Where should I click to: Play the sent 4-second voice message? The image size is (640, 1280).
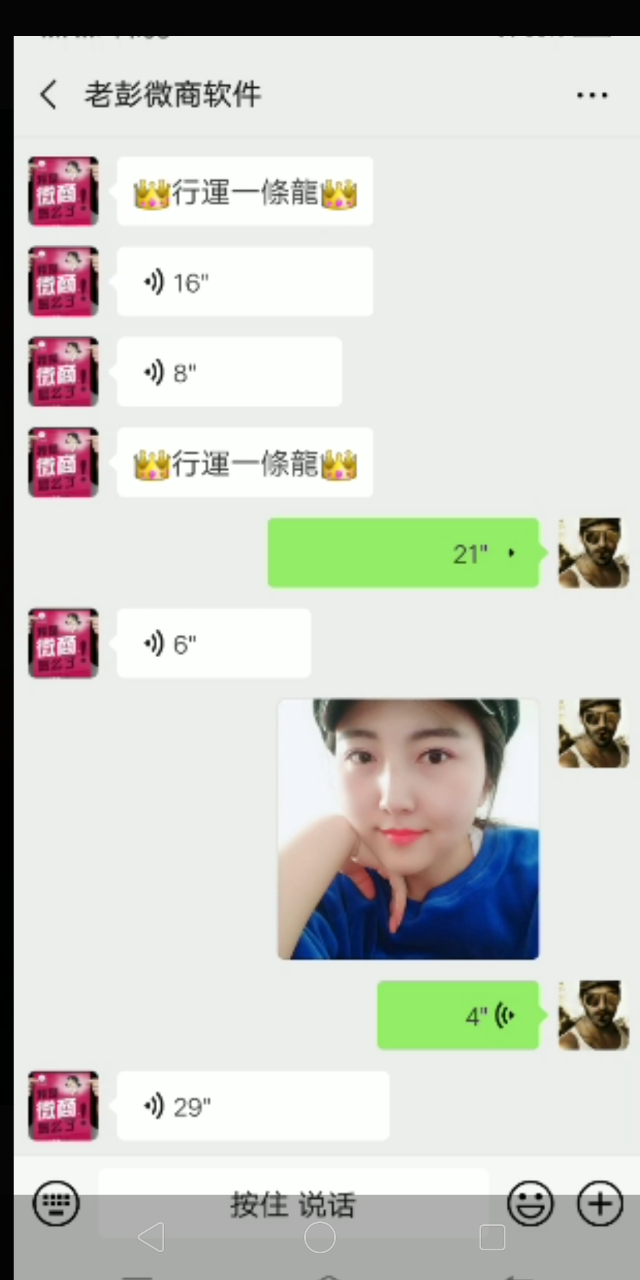pyautogui.click(x=457, y=1016)
